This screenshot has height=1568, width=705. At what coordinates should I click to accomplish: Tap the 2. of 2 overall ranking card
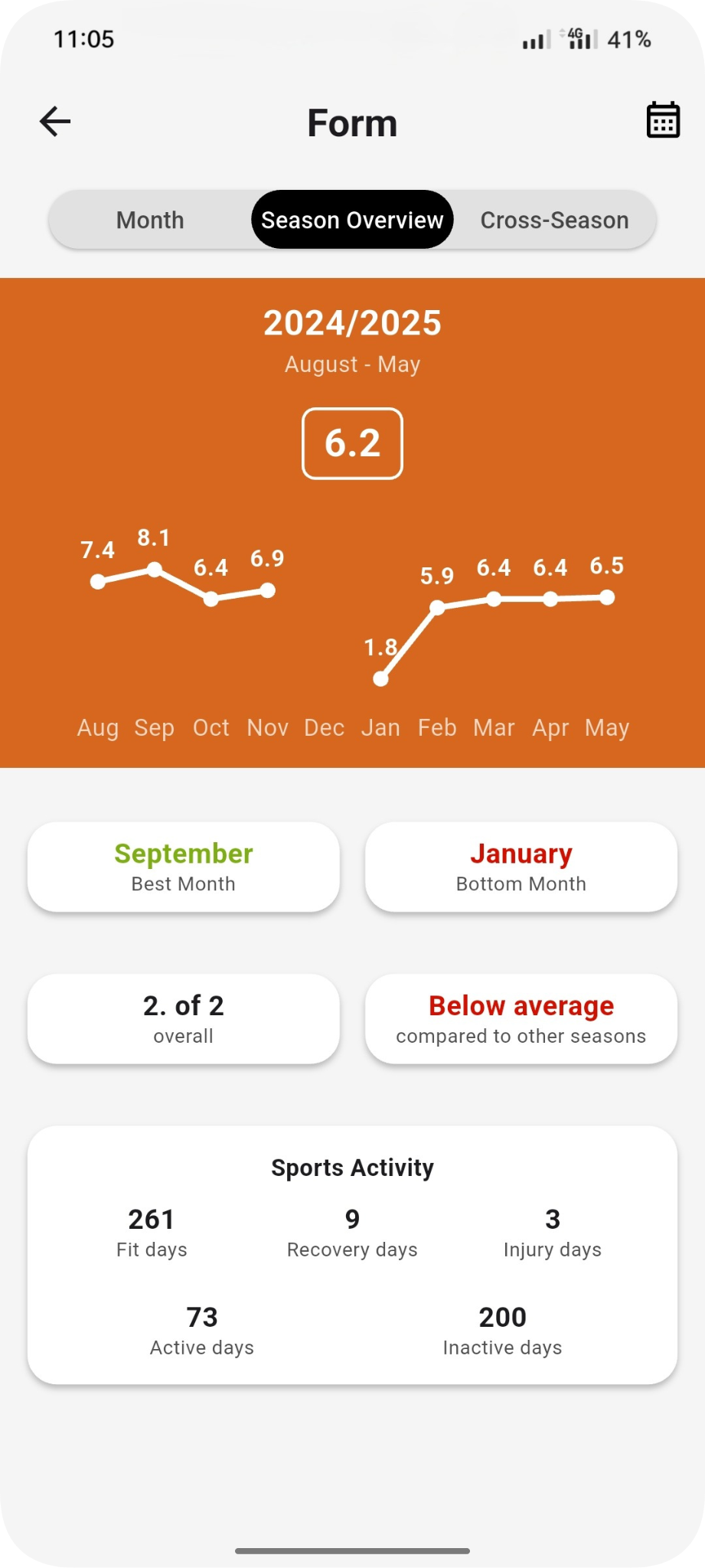(183, 1018)
